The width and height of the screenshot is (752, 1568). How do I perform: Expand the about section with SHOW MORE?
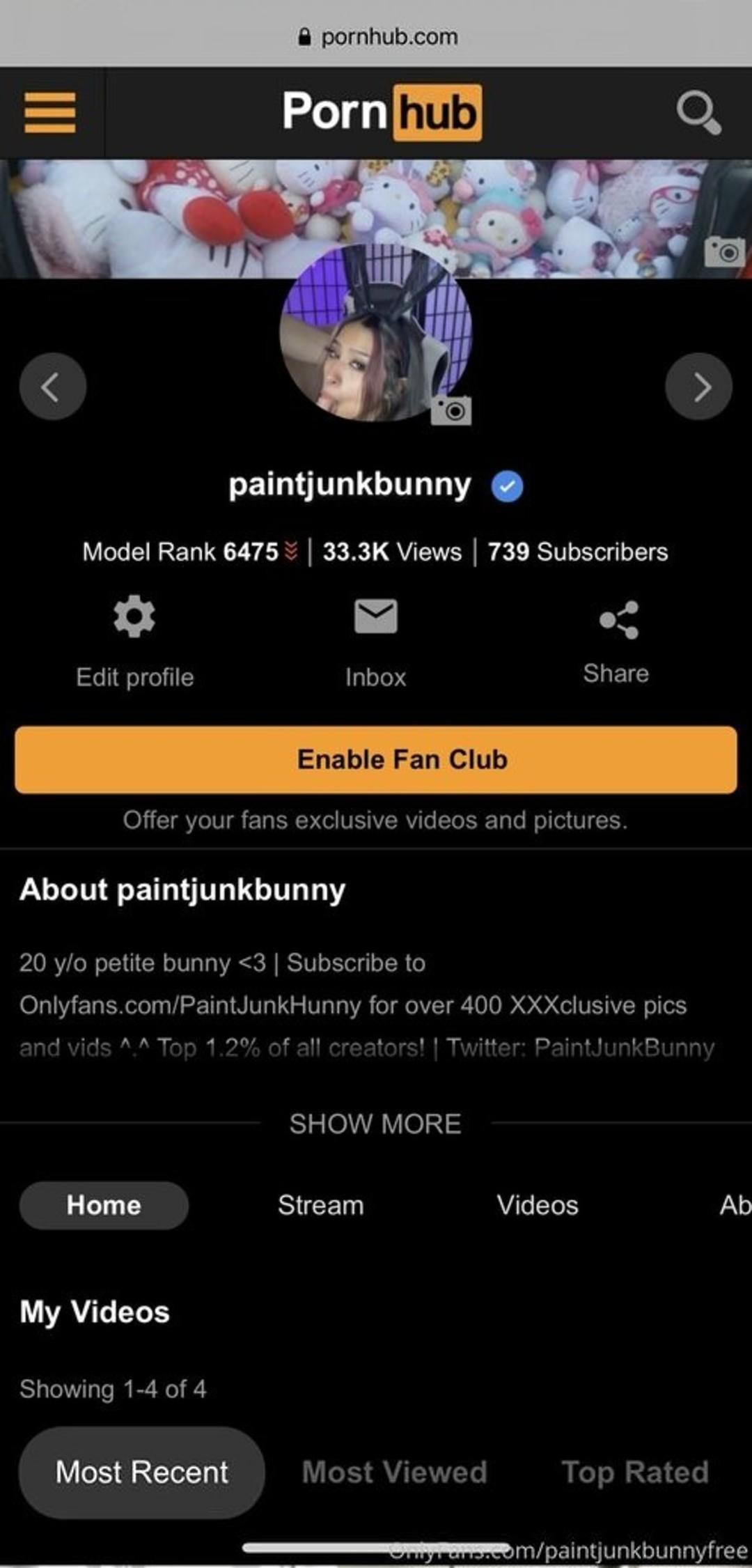coord(375,1124)
